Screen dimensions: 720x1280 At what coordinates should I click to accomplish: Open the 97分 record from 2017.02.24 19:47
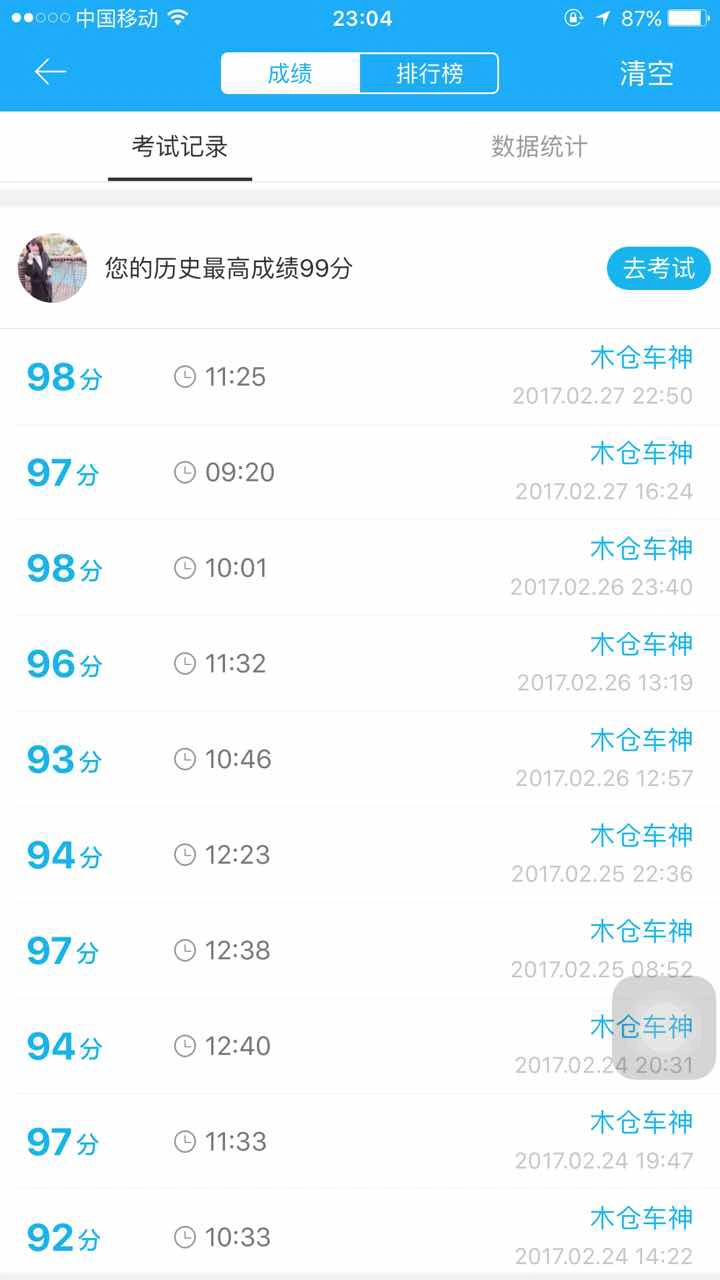tap(360, 1142)
